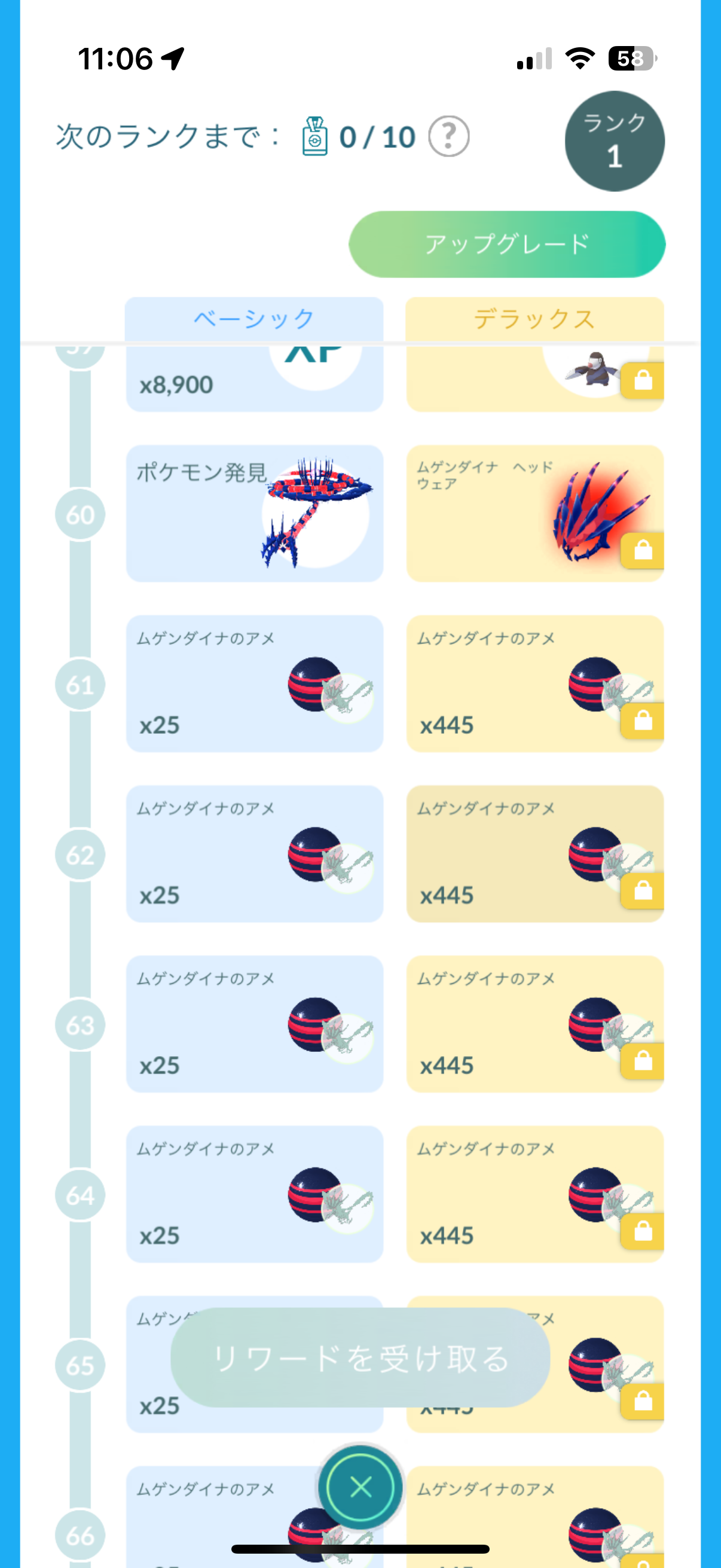This screenshot has width=721, height=1568.
Task: Tap the アップグレード upgrade button
Action: (x=506, y=245)
